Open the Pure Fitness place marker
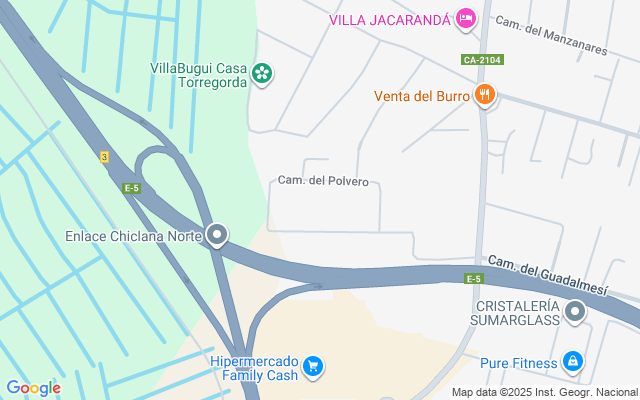The width and height of the screenshot is (640, 400). point(573,362)
